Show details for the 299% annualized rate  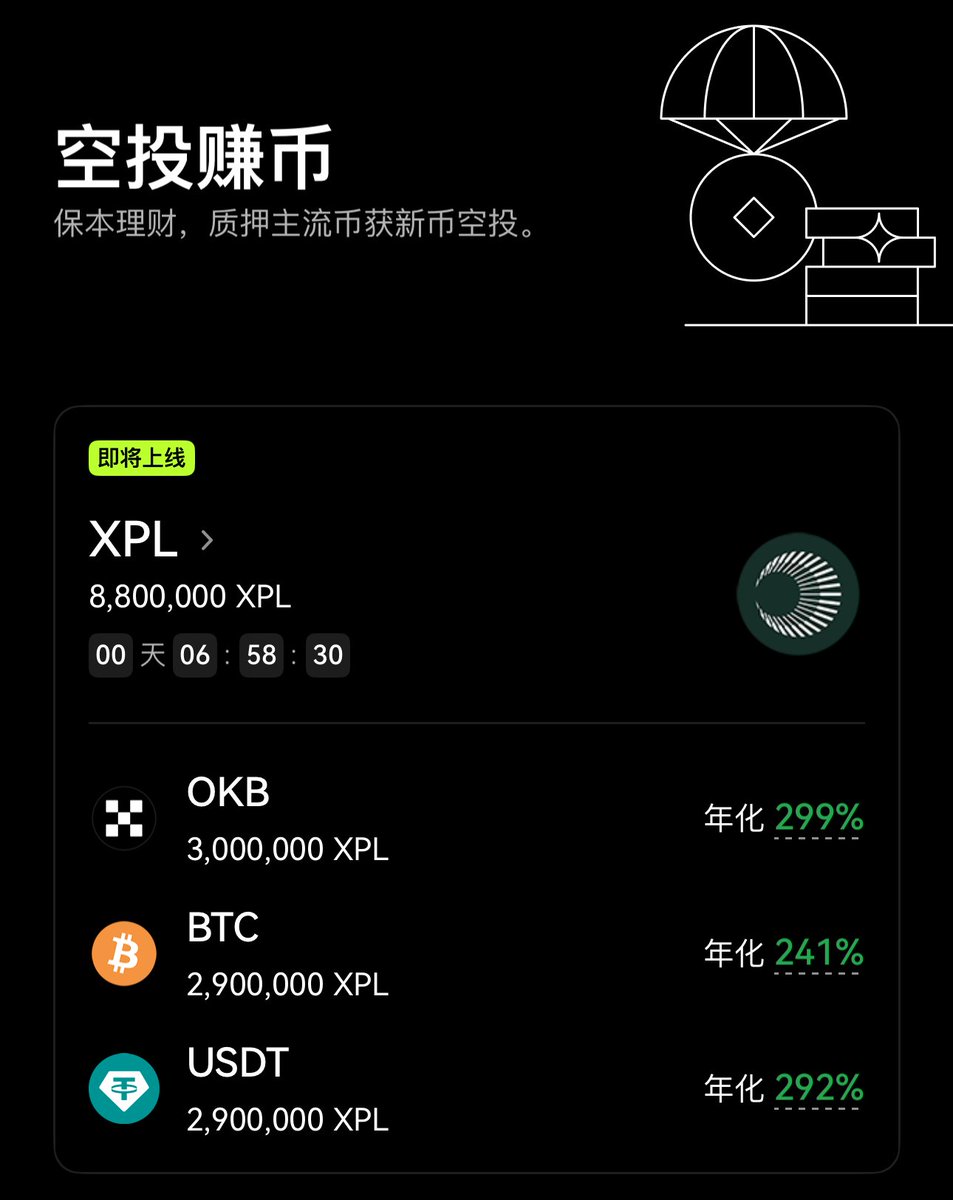click(x=818, y=819)
